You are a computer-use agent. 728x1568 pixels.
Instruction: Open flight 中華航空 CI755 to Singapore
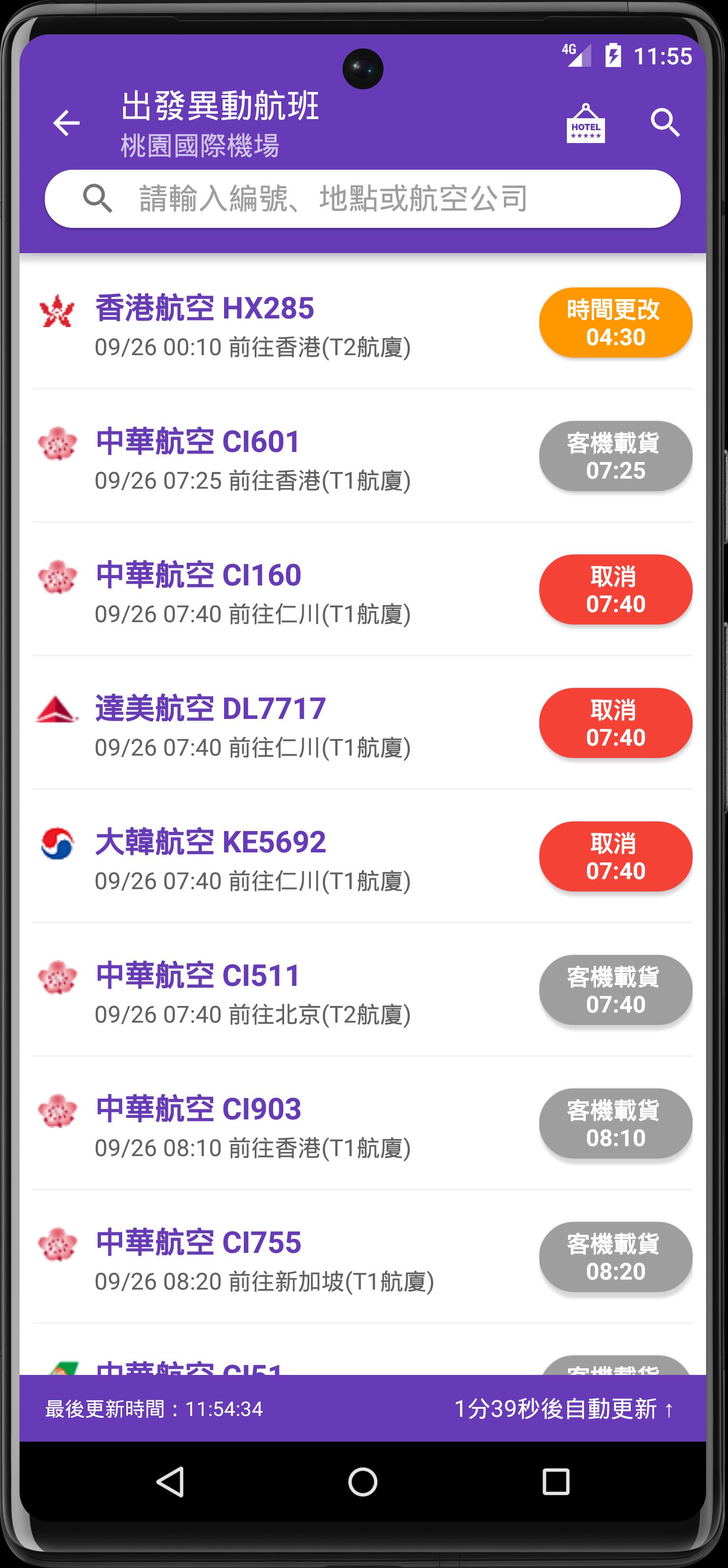click(363, 1257)
